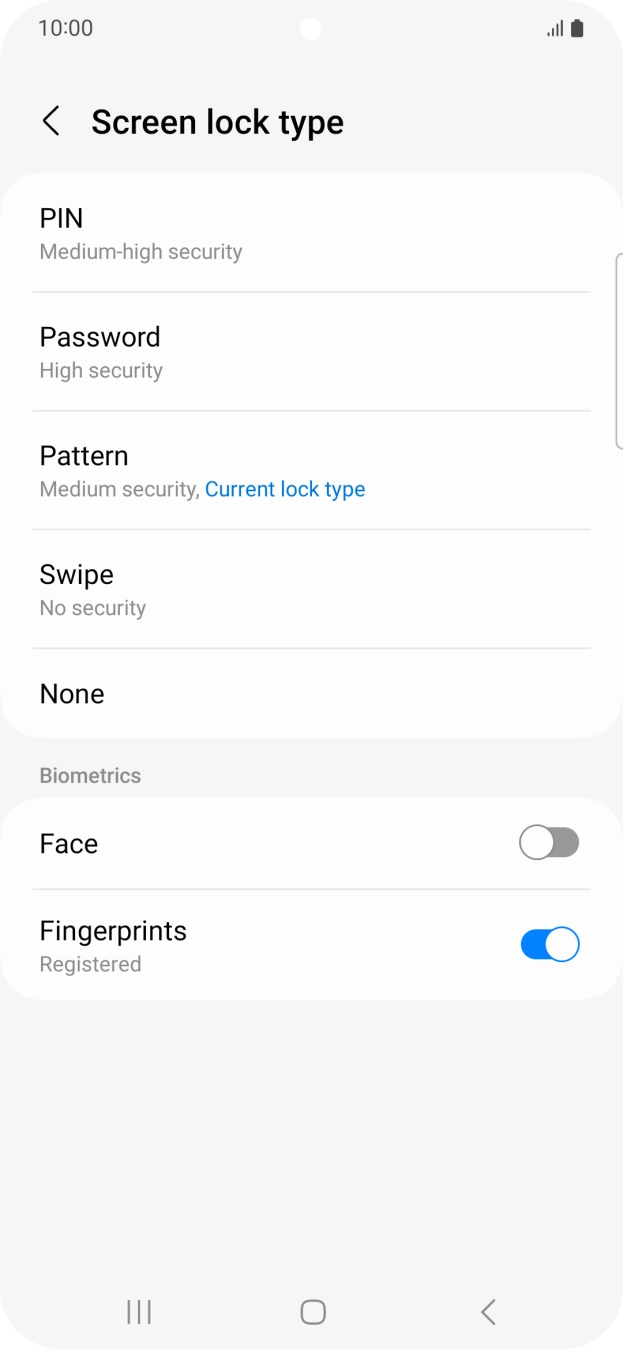Choose Password lock type
The height and width of the screenshot is (1349, 623).
click(x=310, y=352)
